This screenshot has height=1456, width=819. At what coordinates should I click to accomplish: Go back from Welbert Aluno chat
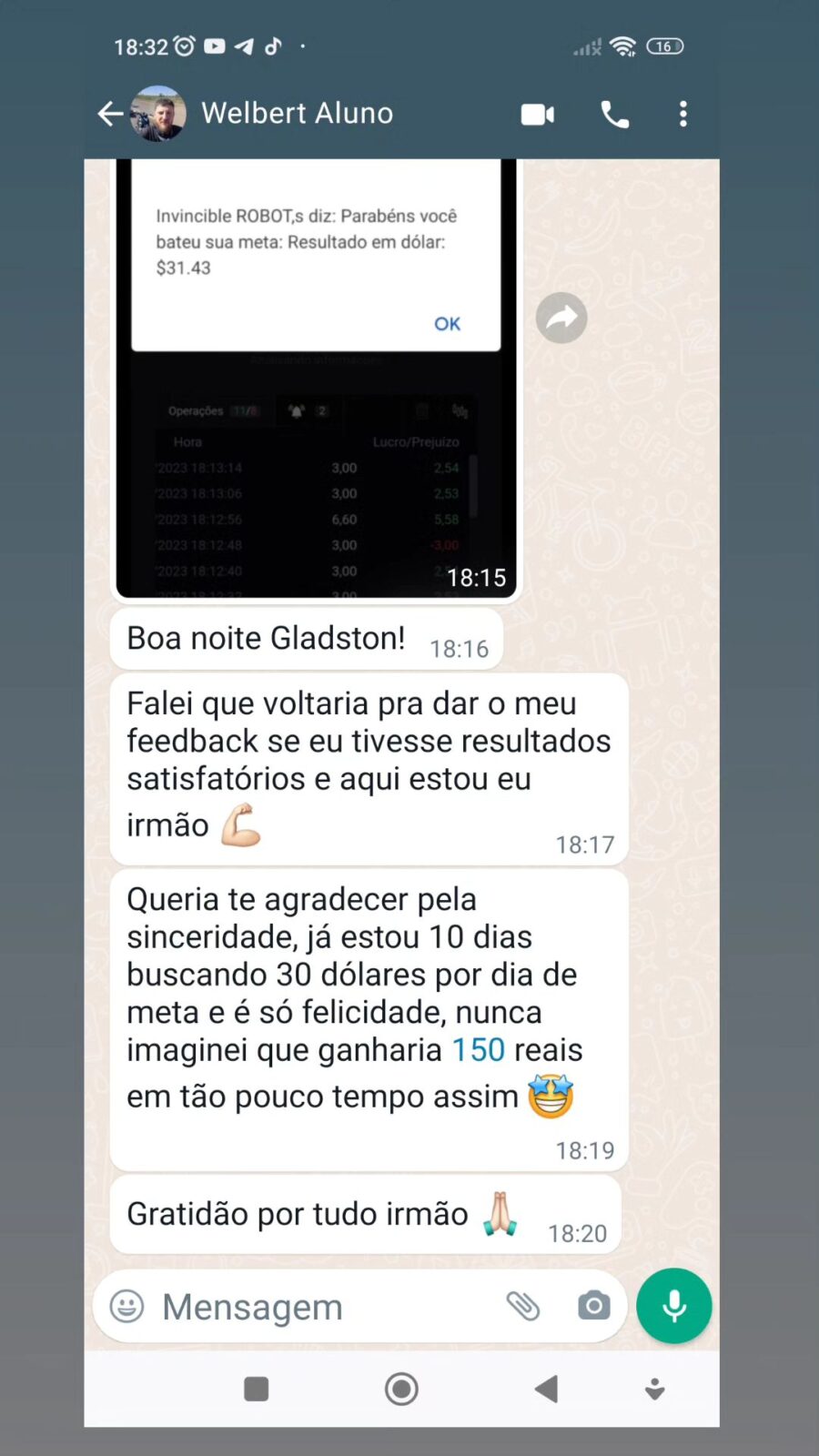pos(110,114)
